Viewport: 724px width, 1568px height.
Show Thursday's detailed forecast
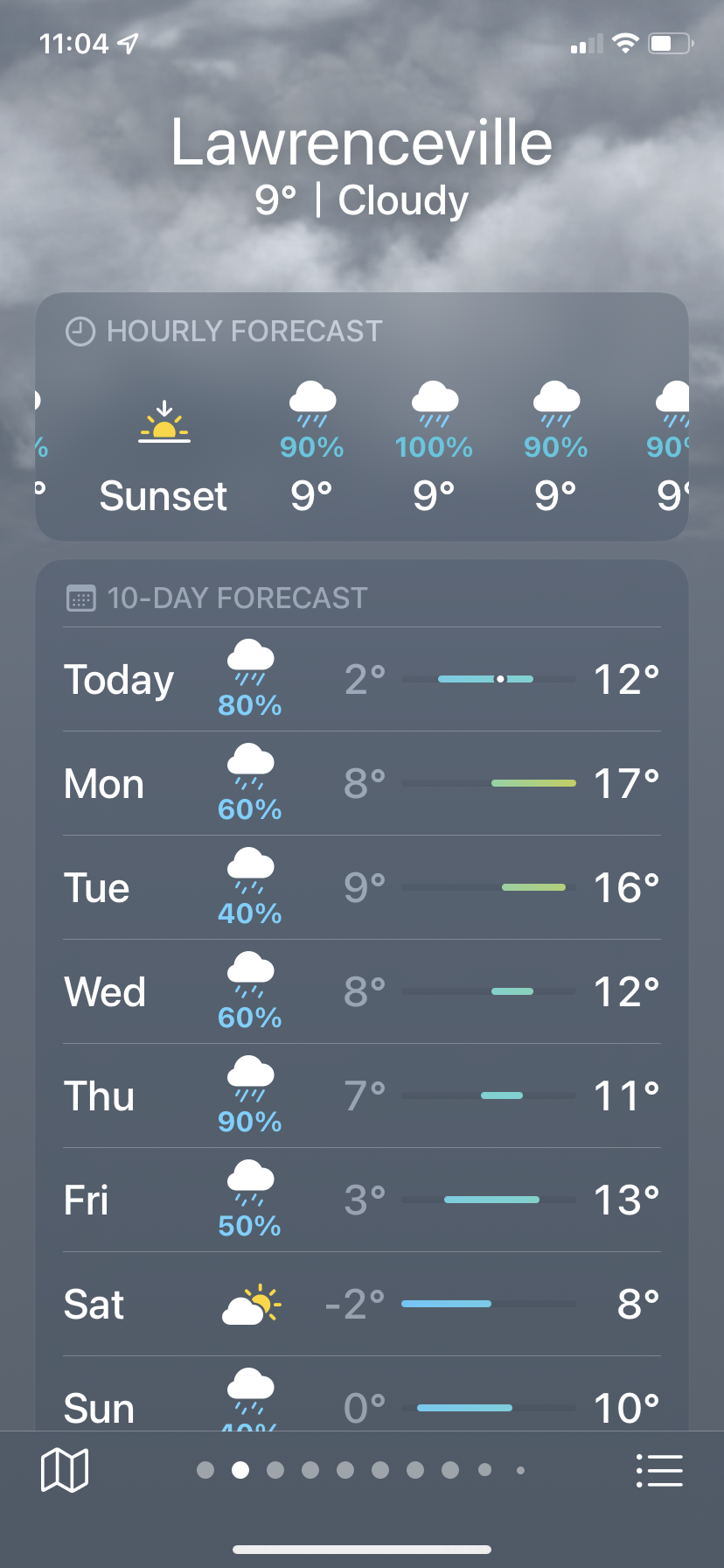tap(362, 1096)
